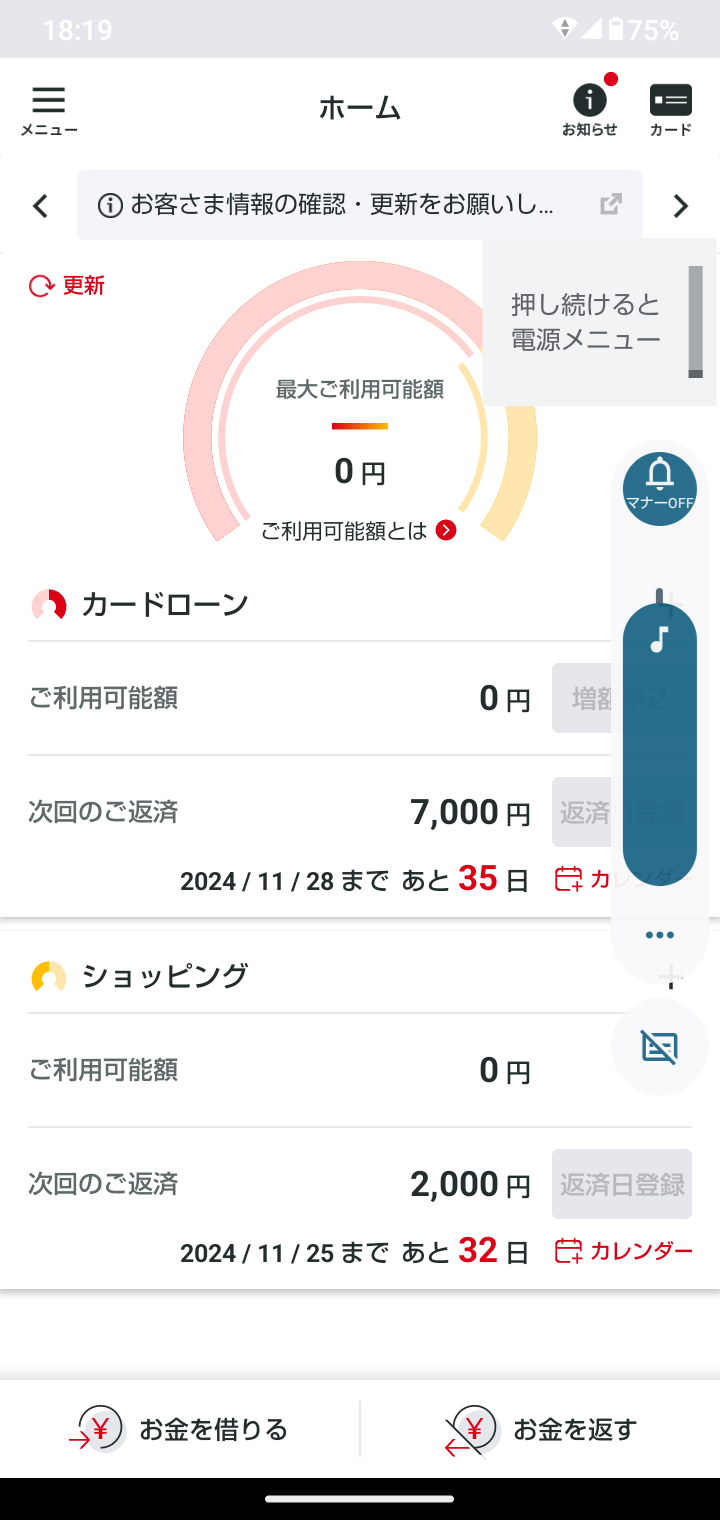The width and height of the screenshot is (720, 1520).
Task: Toggle the マナーOFF ringer mode
Action: pyautogui.click(x=660, y=489)
